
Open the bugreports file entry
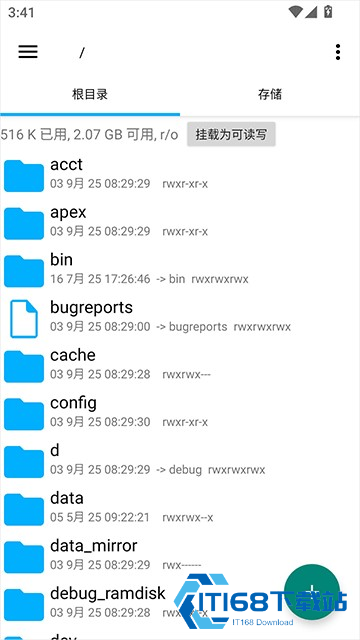pos(180,316)
